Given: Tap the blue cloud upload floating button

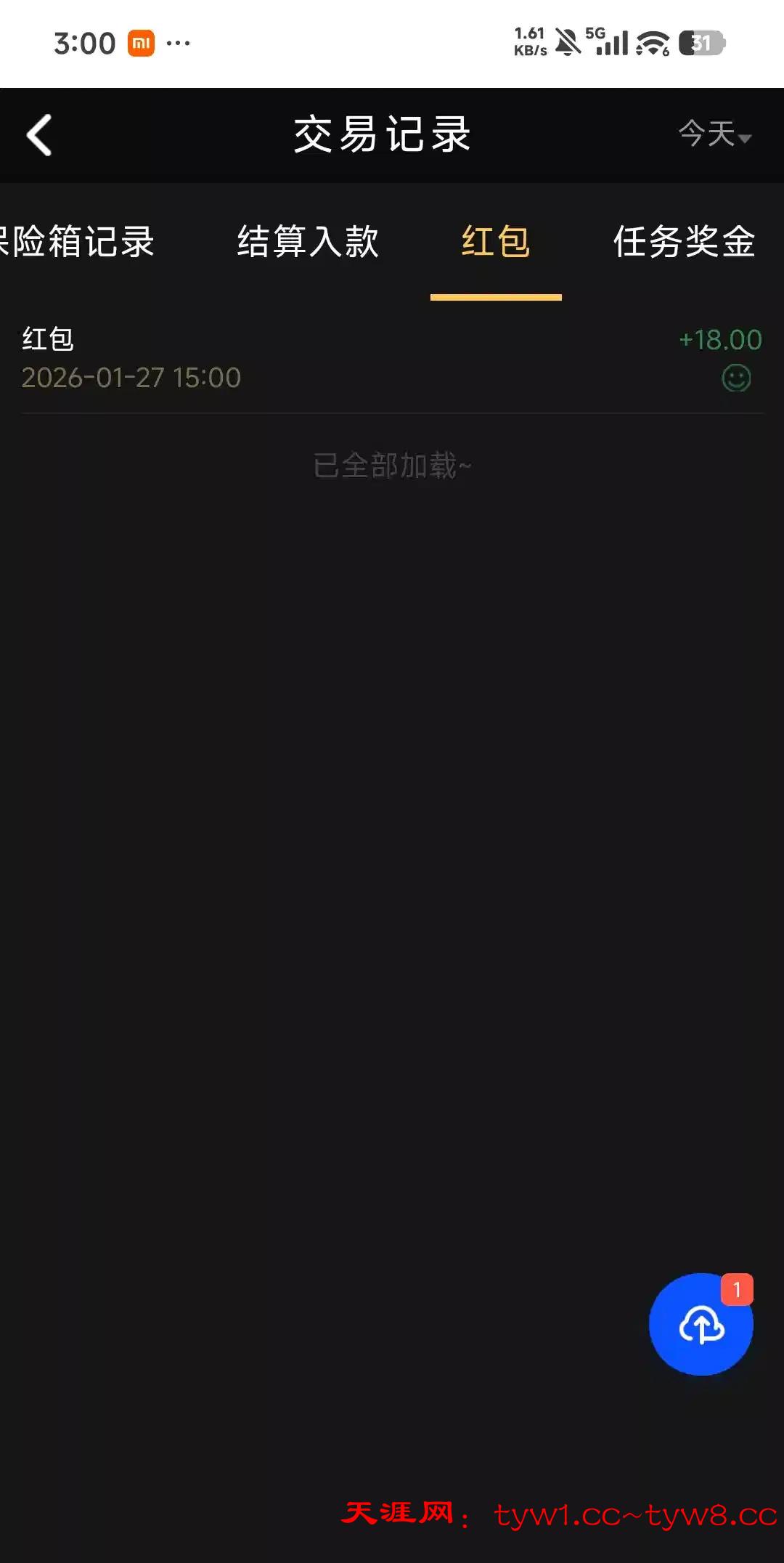Looking at the screenshot, I should click(x=701, y=1324).
